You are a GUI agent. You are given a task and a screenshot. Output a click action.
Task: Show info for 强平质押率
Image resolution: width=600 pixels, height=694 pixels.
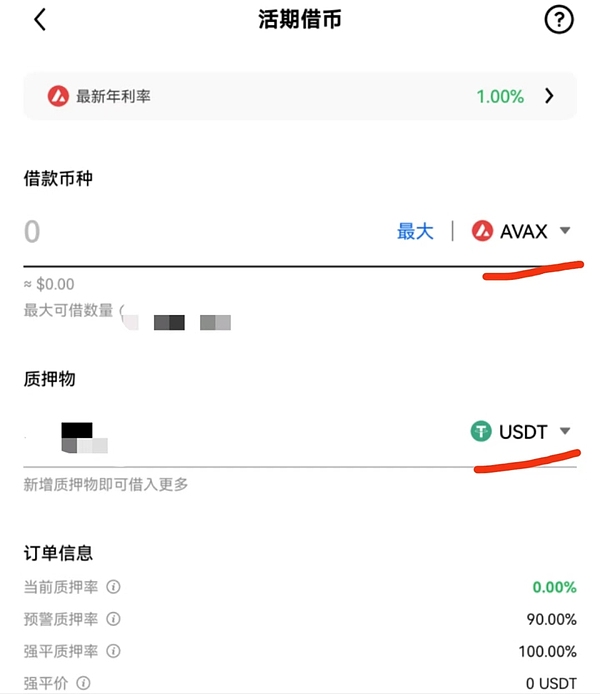click(113, 651)
